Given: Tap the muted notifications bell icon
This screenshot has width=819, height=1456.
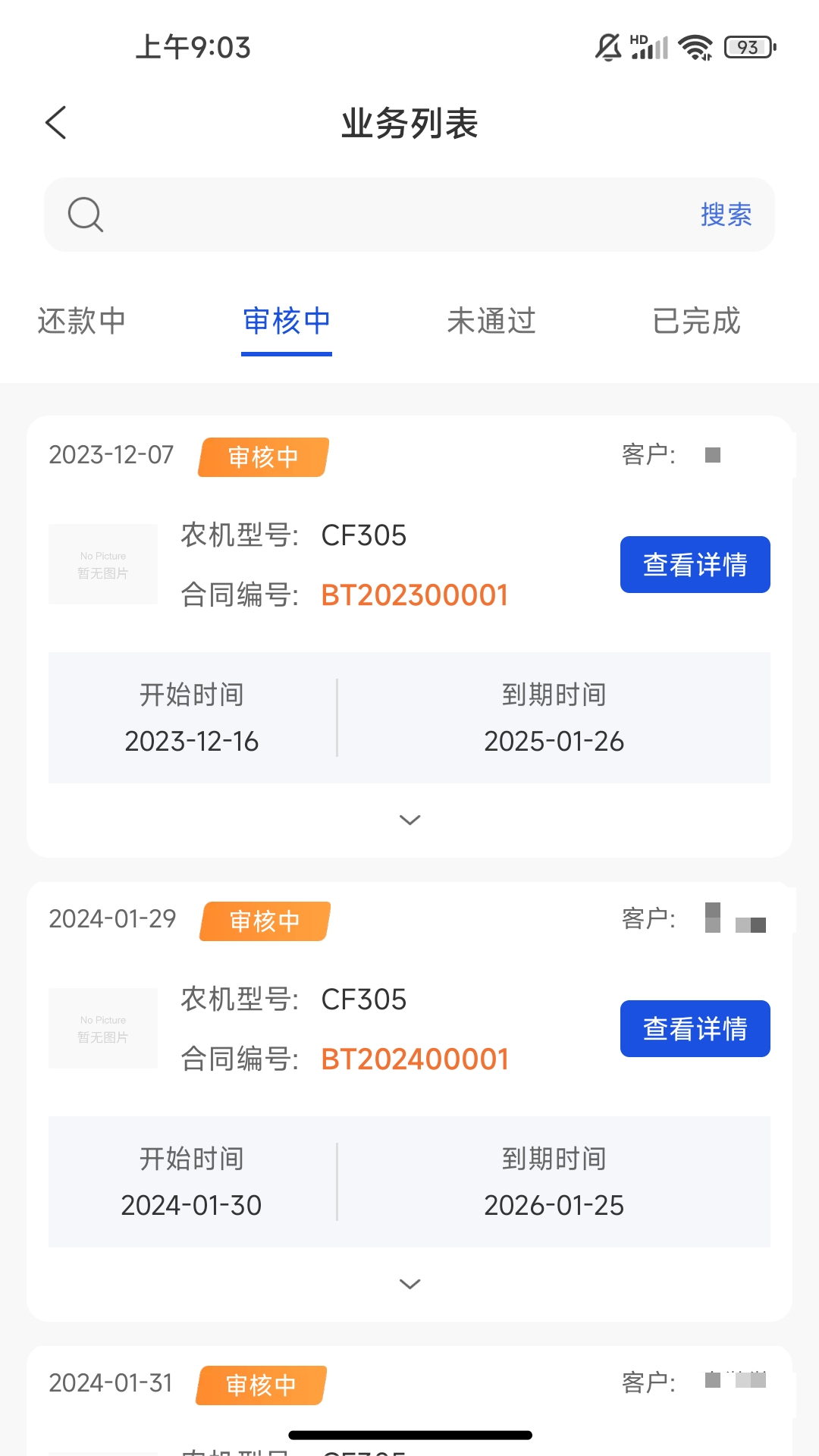Looking at the screenshot, I should click(606, 46).
